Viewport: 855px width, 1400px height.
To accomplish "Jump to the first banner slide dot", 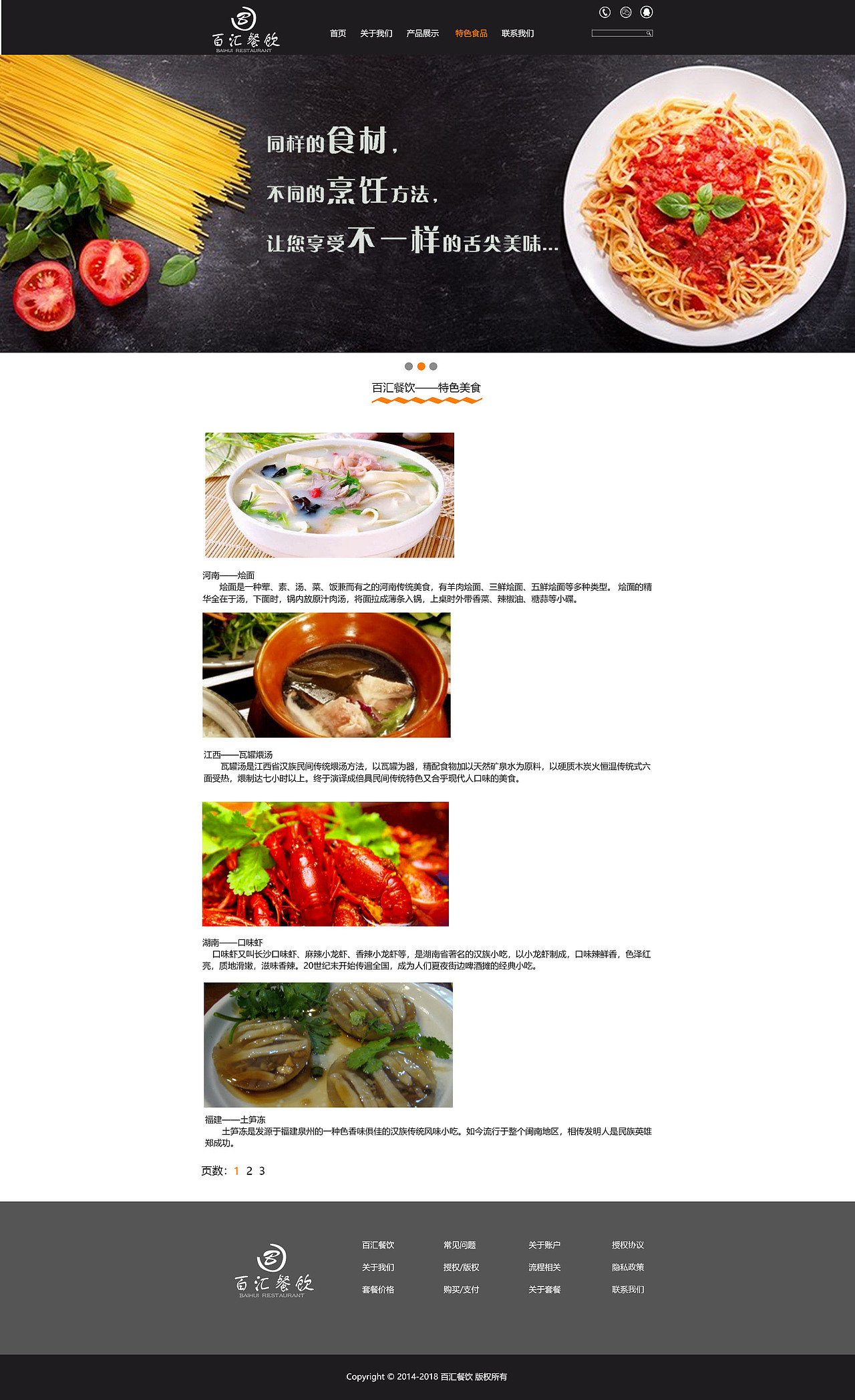I will click(409, 367).
